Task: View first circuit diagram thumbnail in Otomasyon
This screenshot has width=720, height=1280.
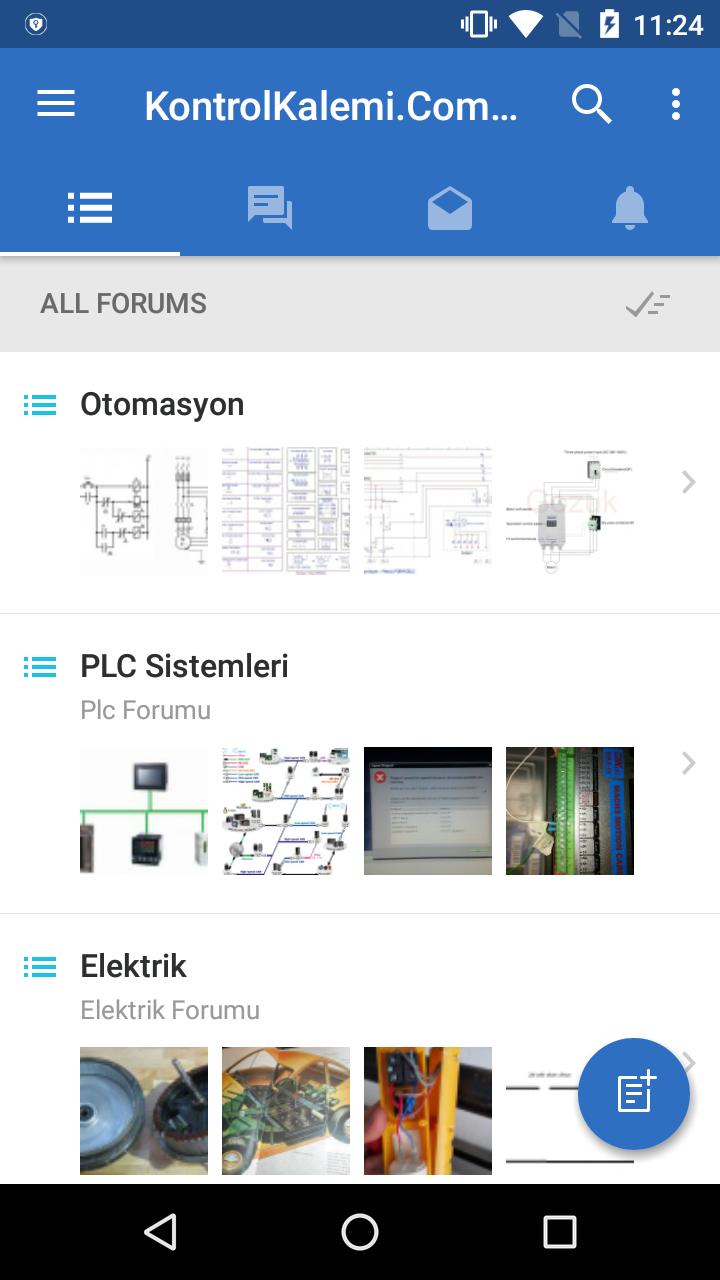Action: click(144, 511)
